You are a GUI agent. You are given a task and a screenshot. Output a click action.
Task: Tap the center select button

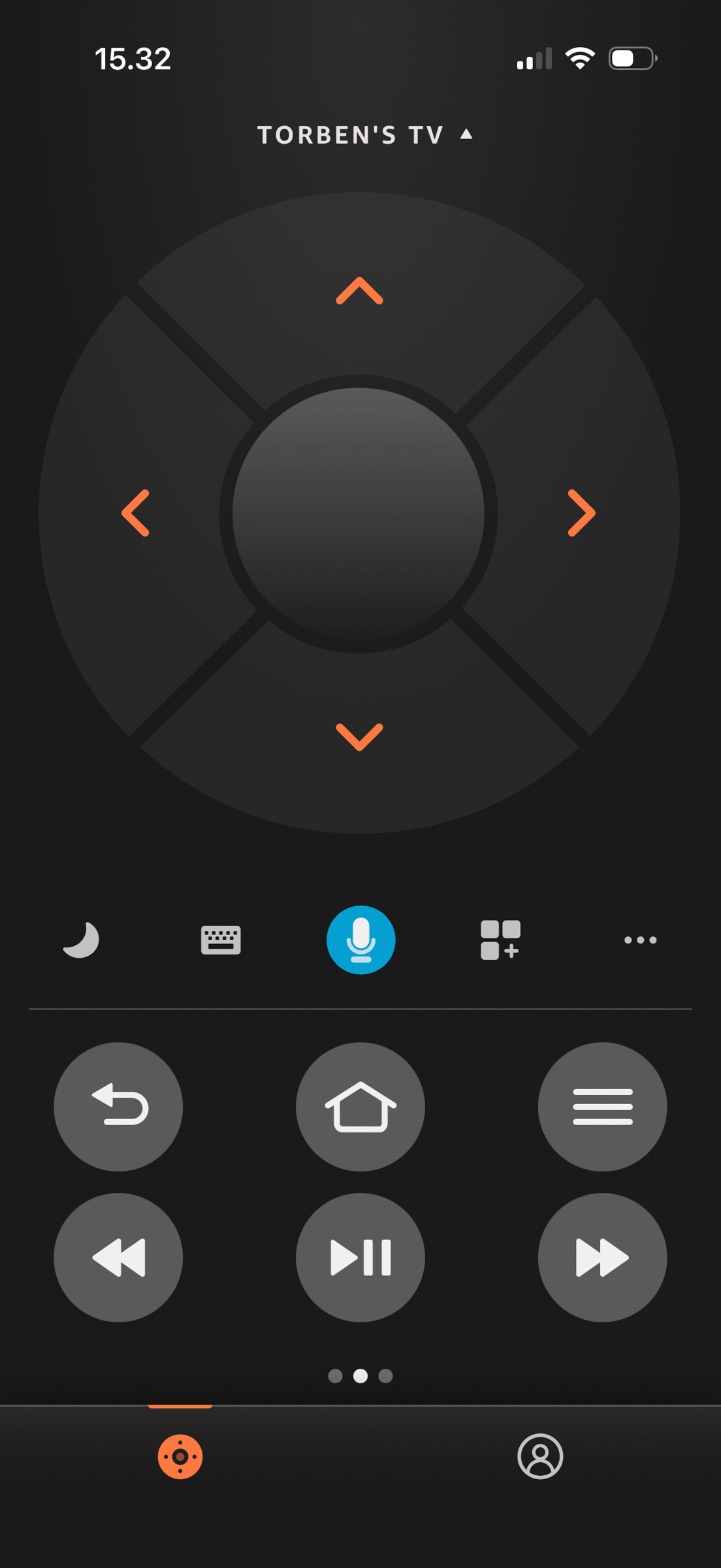tap(359, 514)
